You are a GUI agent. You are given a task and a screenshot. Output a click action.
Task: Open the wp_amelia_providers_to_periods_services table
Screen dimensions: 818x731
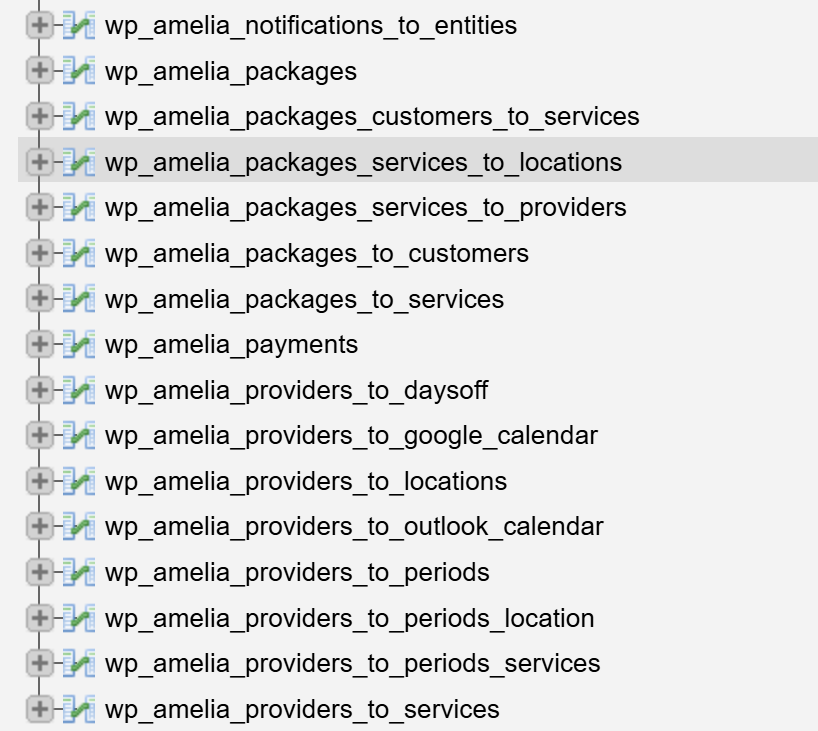(352, 664)
